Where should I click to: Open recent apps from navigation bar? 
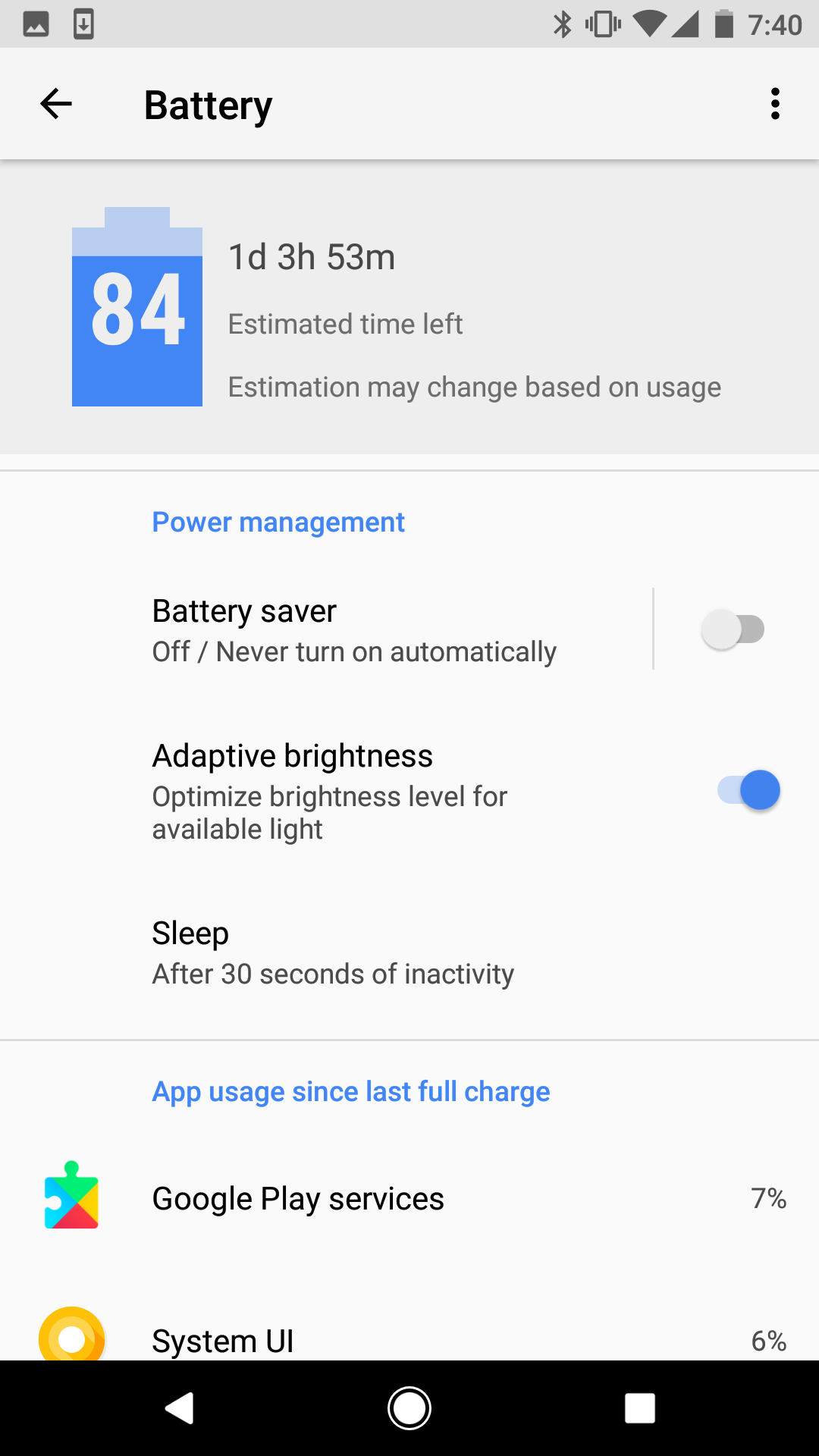[639, 1408]
